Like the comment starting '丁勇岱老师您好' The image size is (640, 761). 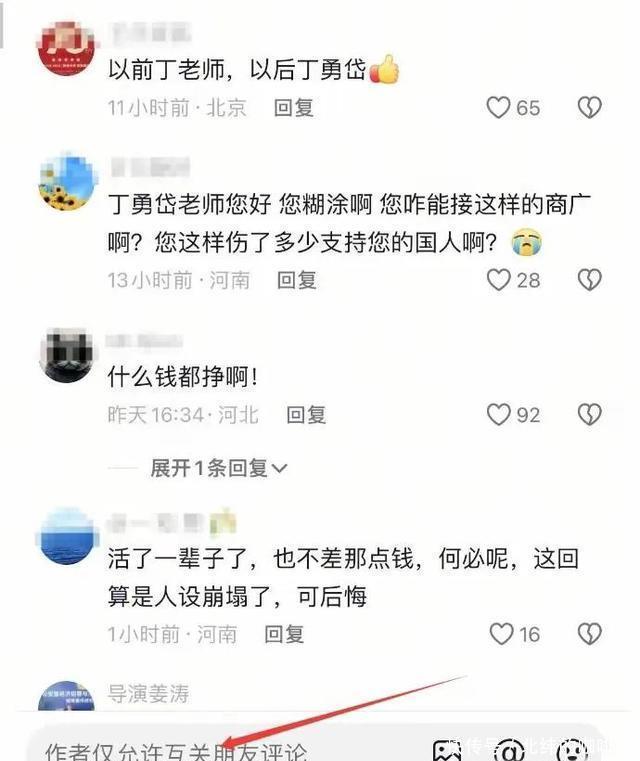coord(498,280)
